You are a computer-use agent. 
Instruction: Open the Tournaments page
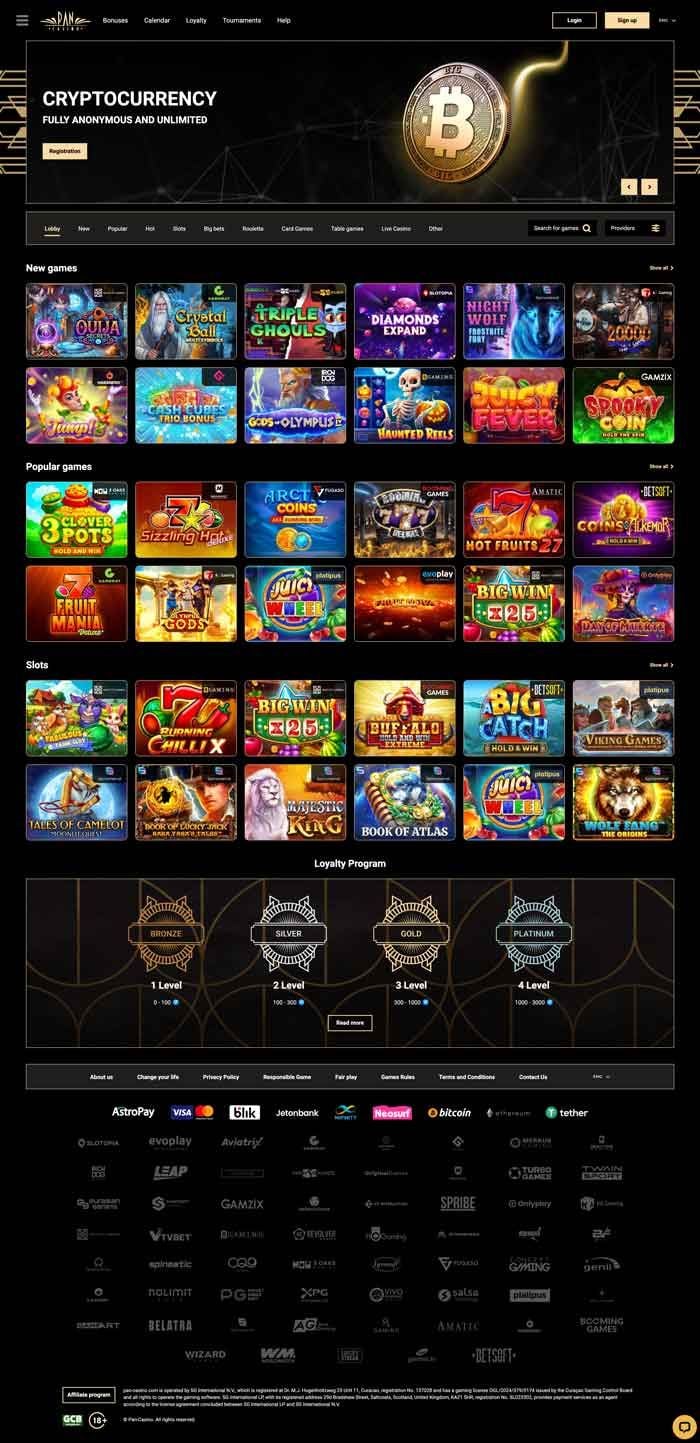(241, 20)
